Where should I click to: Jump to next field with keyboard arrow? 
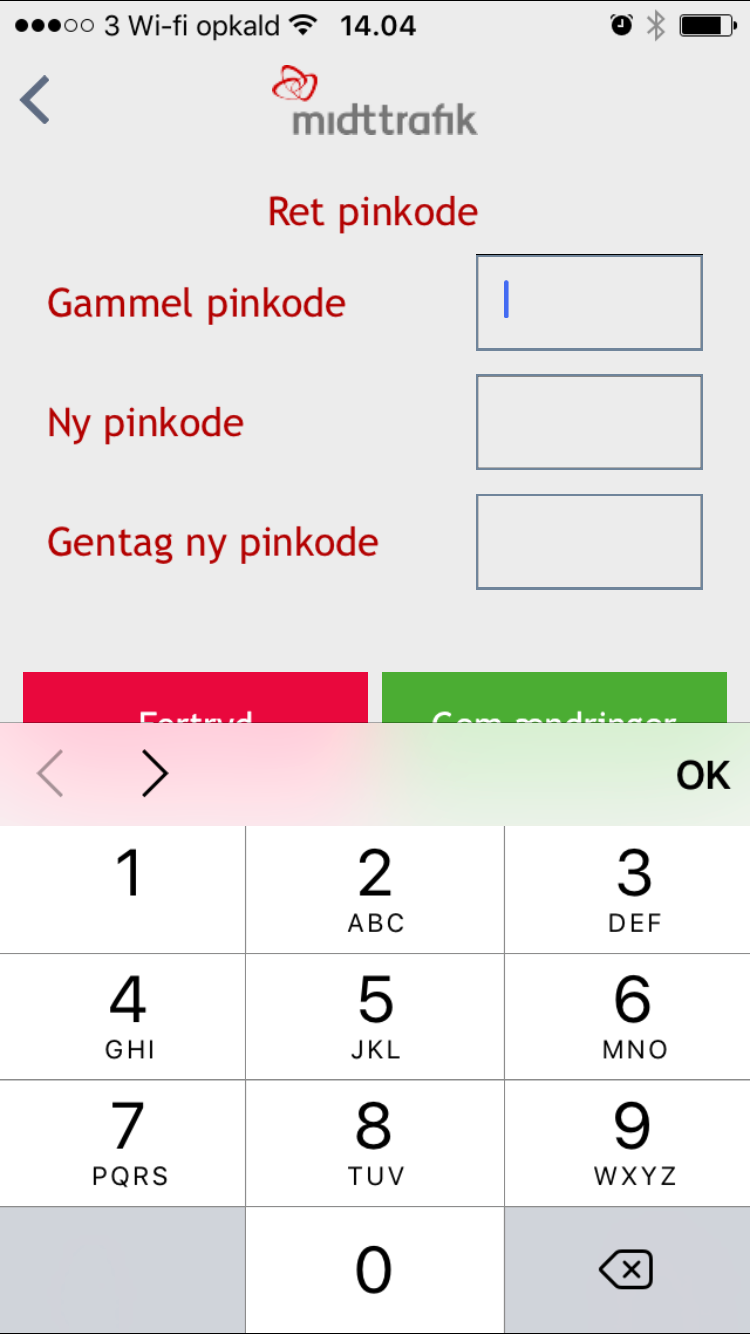(x=154, y=774)
